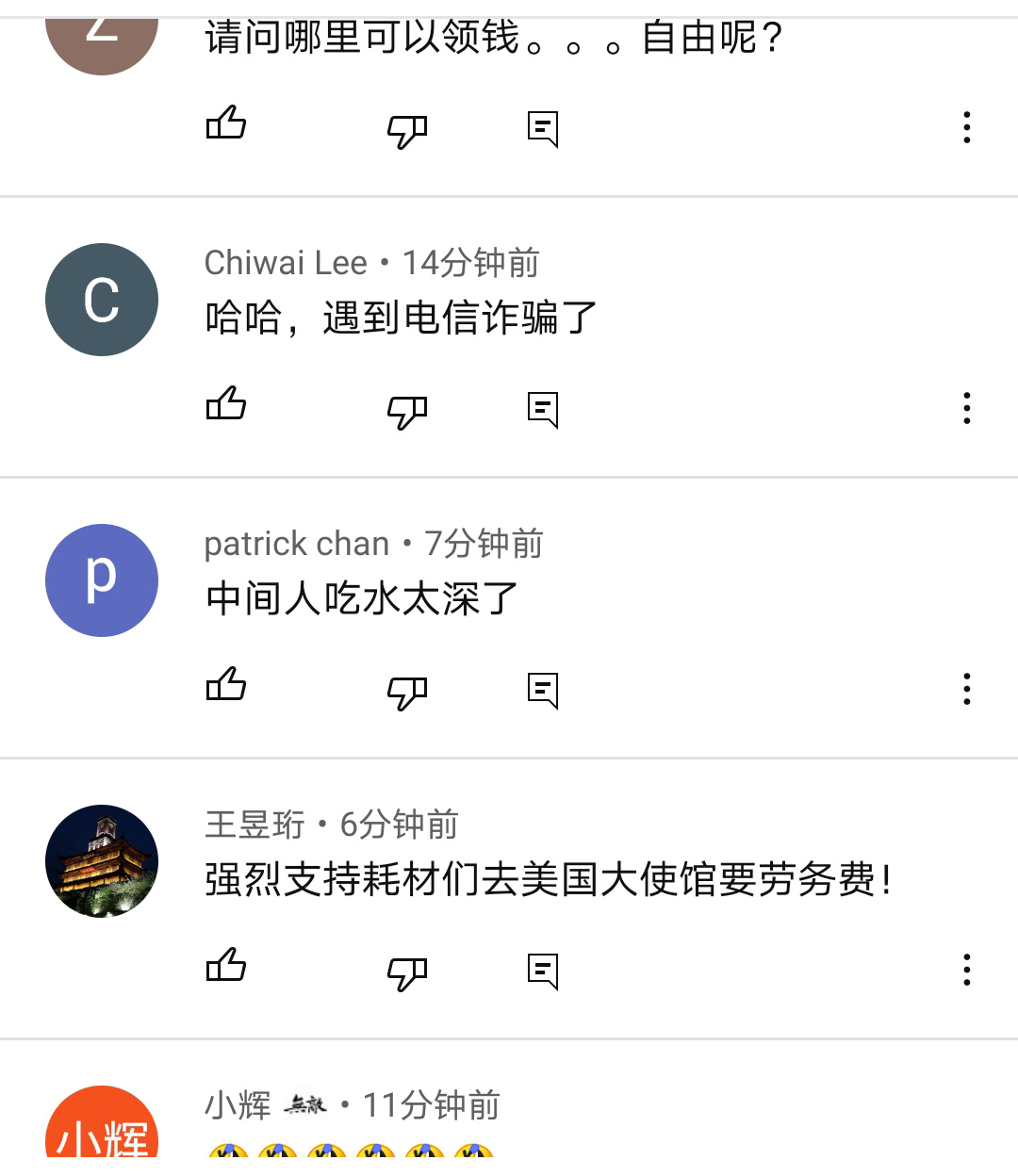Open more options on 王昱珩's comment
The width and height of the screenshot is (1018, 1176).
point(966,970)
